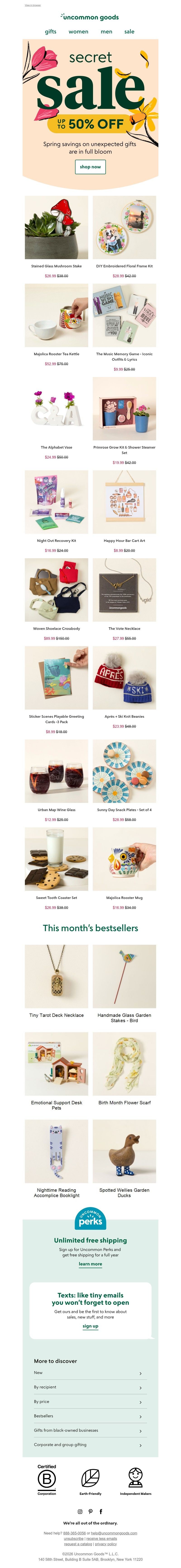Tap the unsubscribe link
Viewport: 181px width, 1568px height.
pyautogui.click(x=74, y=1538)
